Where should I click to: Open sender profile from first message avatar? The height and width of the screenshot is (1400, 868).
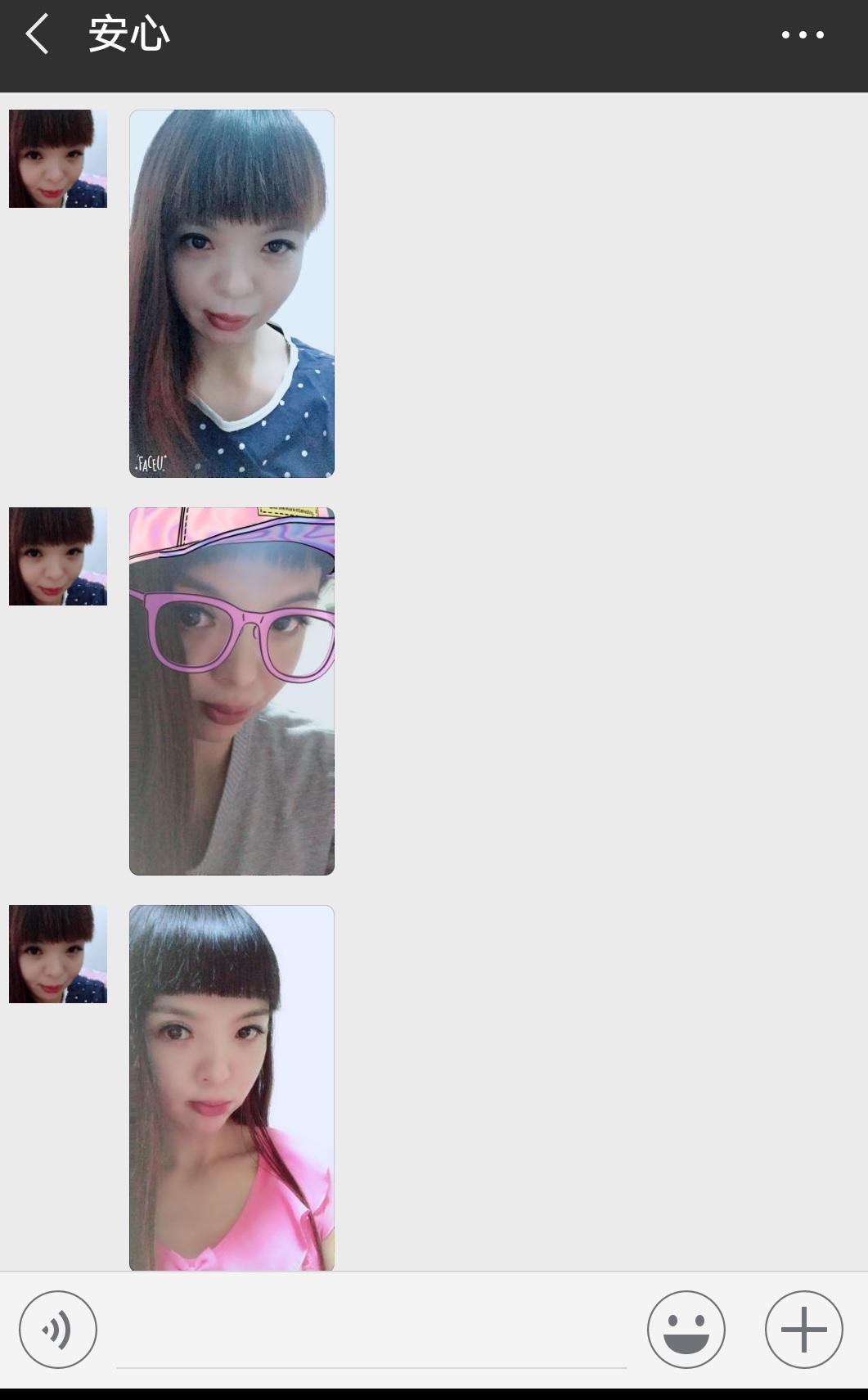coord(58,159)
